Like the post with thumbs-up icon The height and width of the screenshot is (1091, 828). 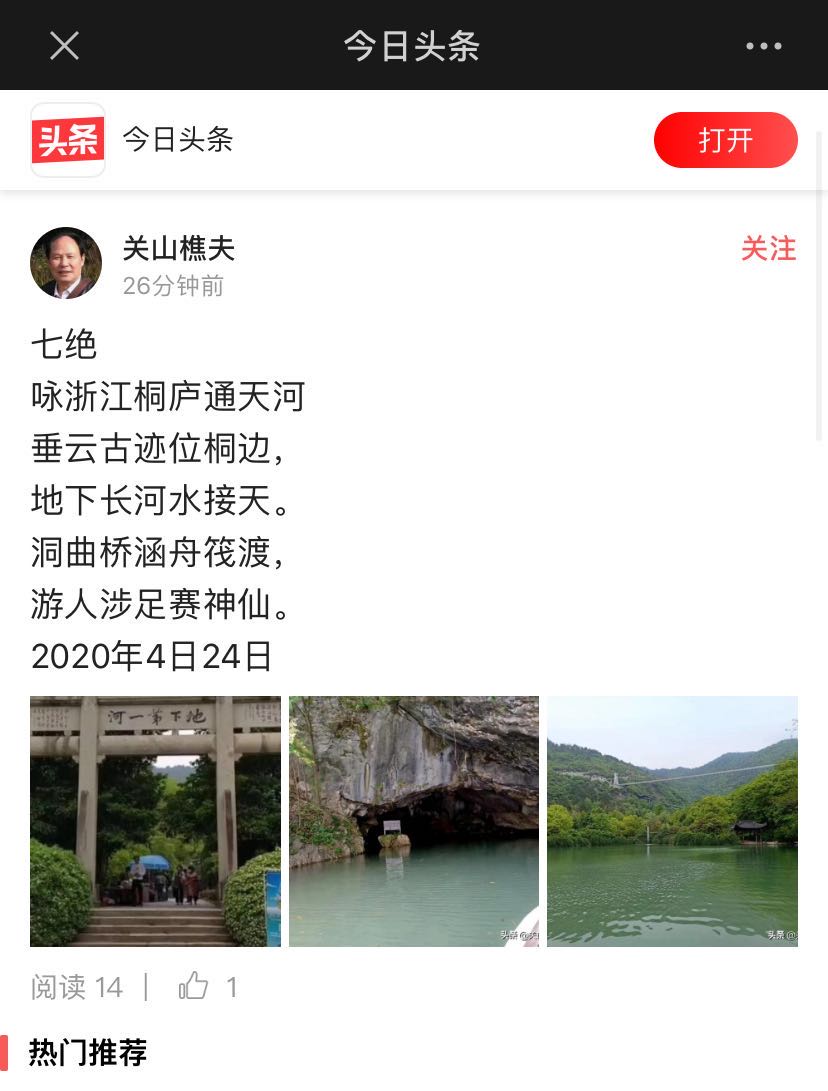[194, 987]
